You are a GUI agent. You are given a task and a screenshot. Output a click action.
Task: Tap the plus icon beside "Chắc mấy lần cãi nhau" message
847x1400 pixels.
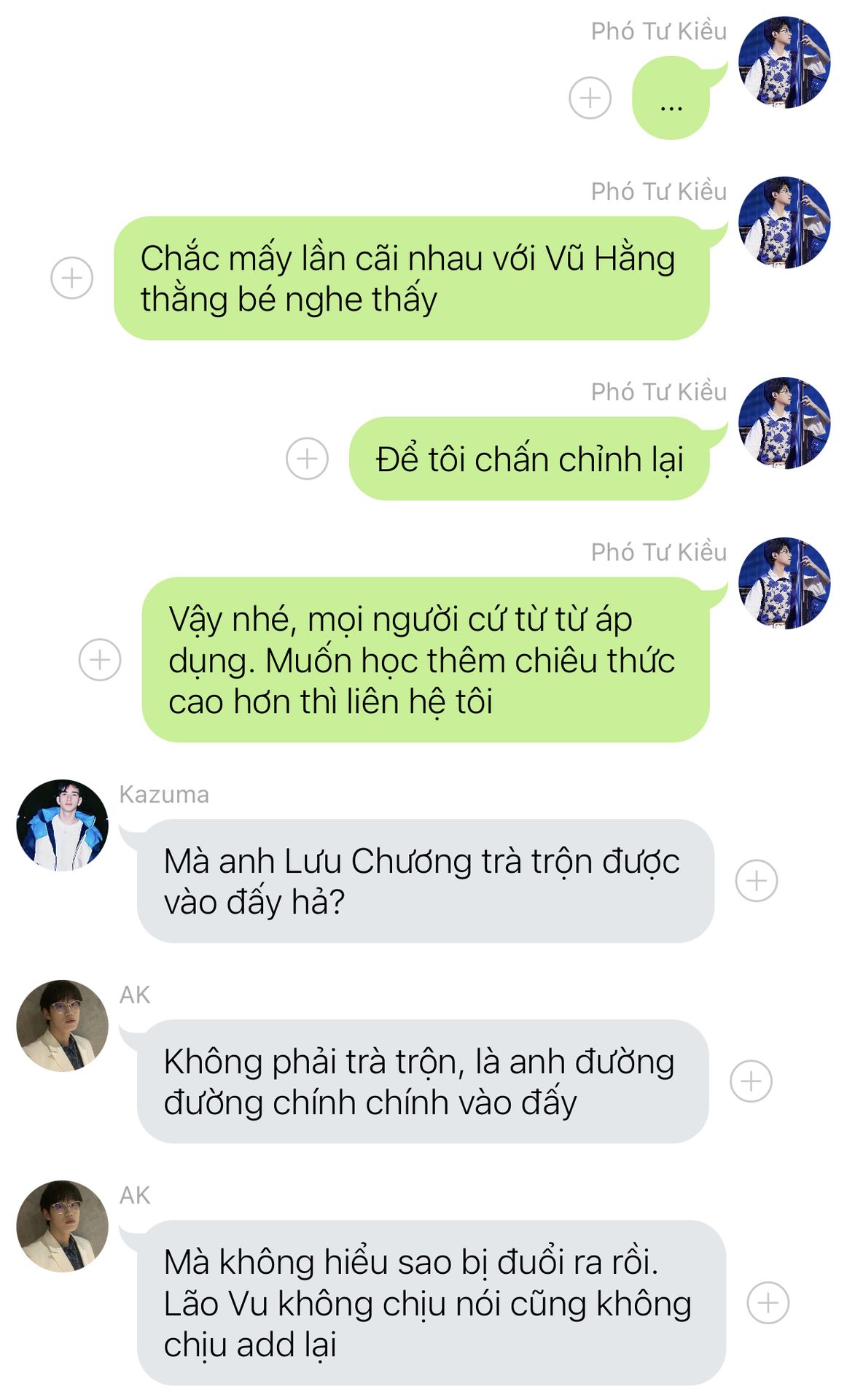click(71, 278)
